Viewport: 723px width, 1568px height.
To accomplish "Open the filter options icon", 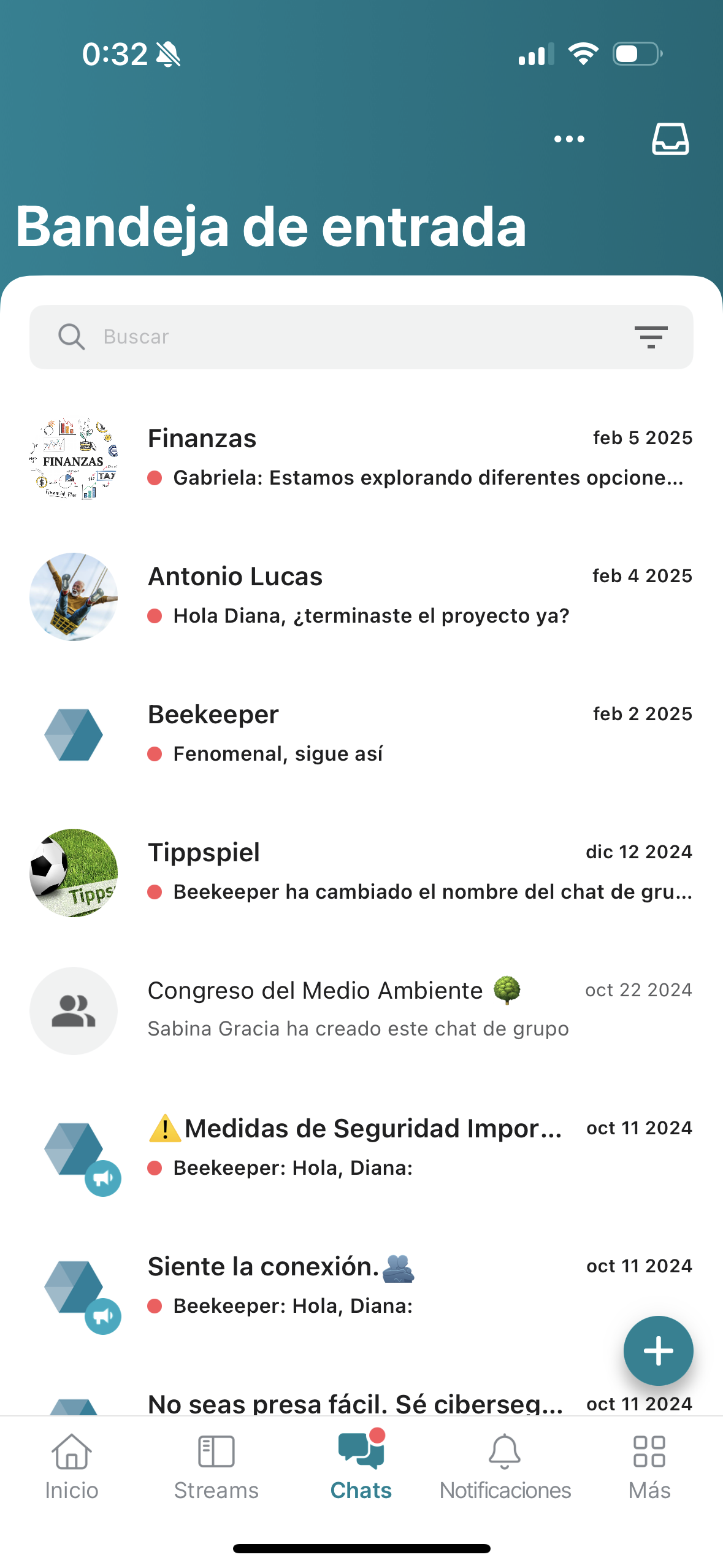I will pos(651,337).
